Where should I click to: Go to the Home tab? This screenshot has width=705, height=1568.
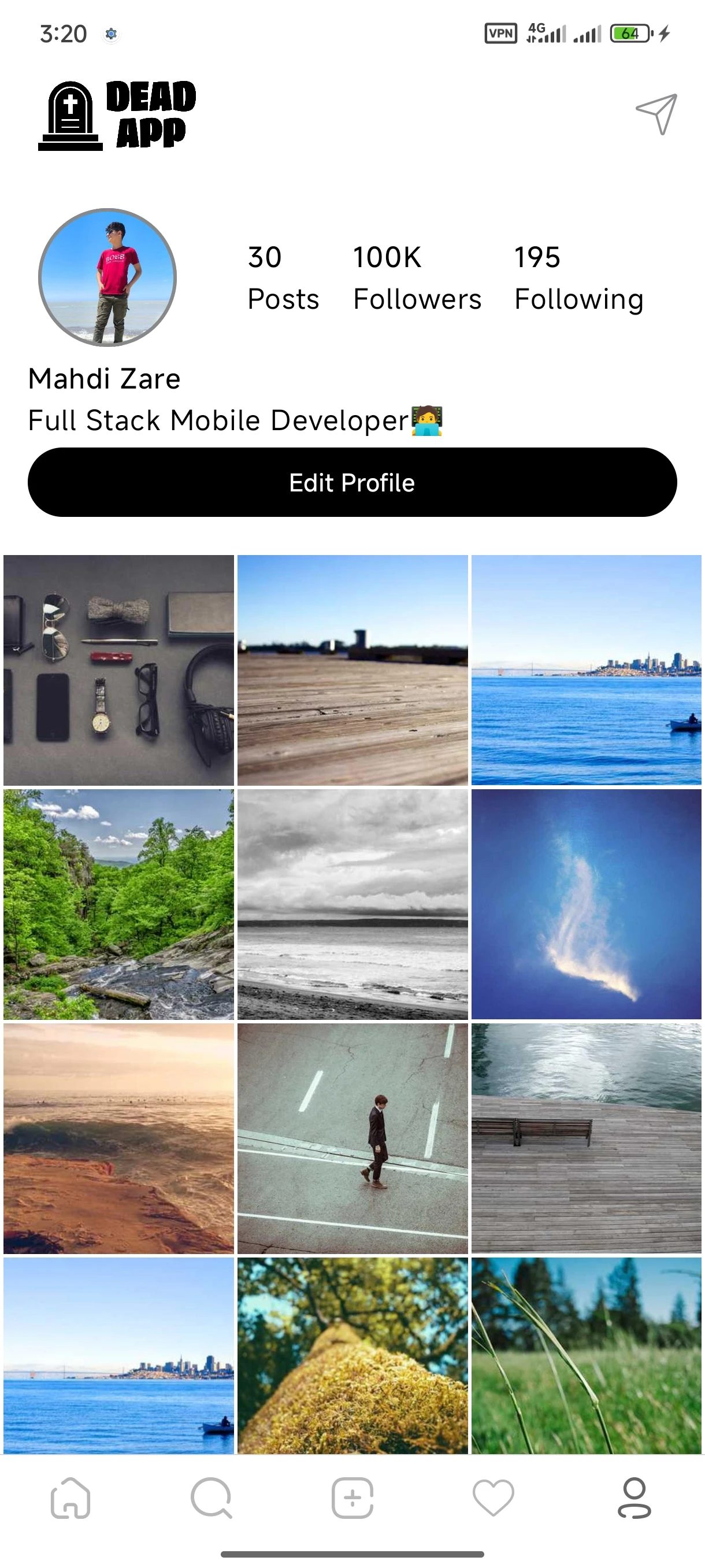point(70,1497)
